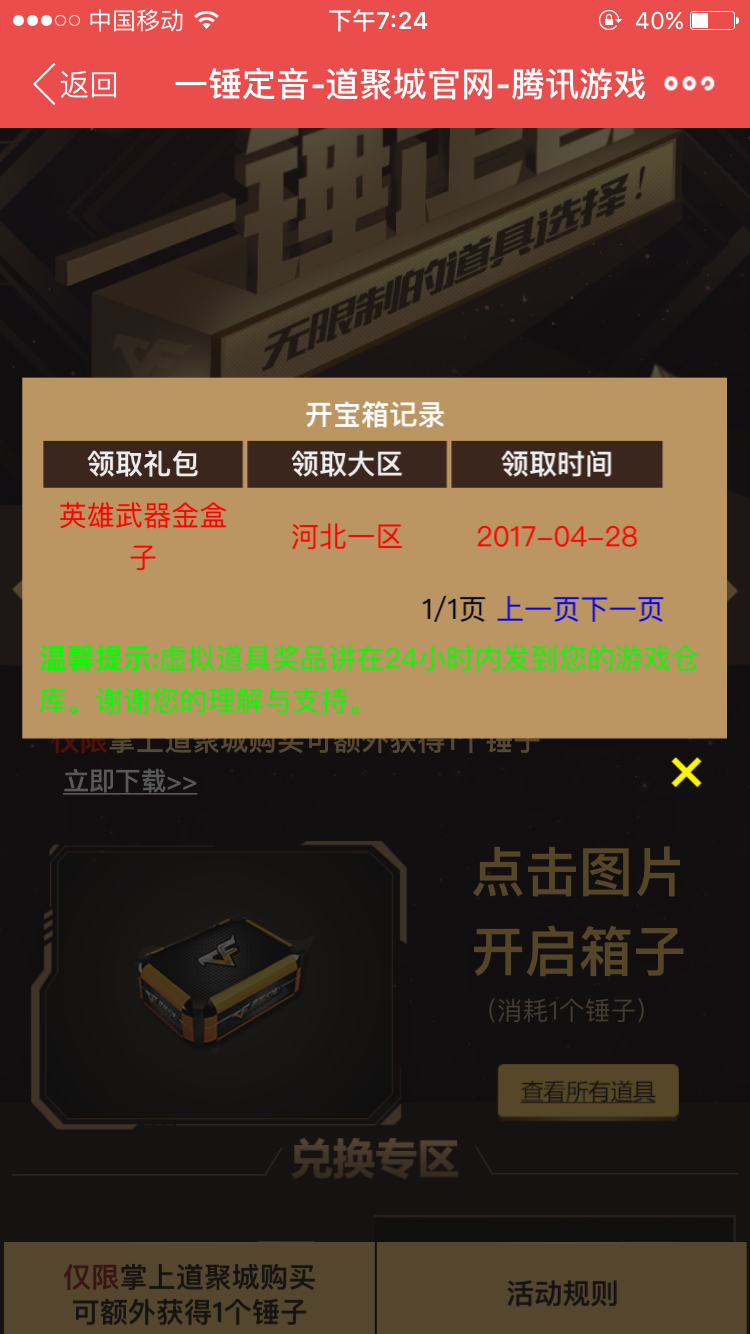The width and height of the screenshot is (750, 1334).
Task: Open the 活动规则 button
Action: click(562, 1293)
